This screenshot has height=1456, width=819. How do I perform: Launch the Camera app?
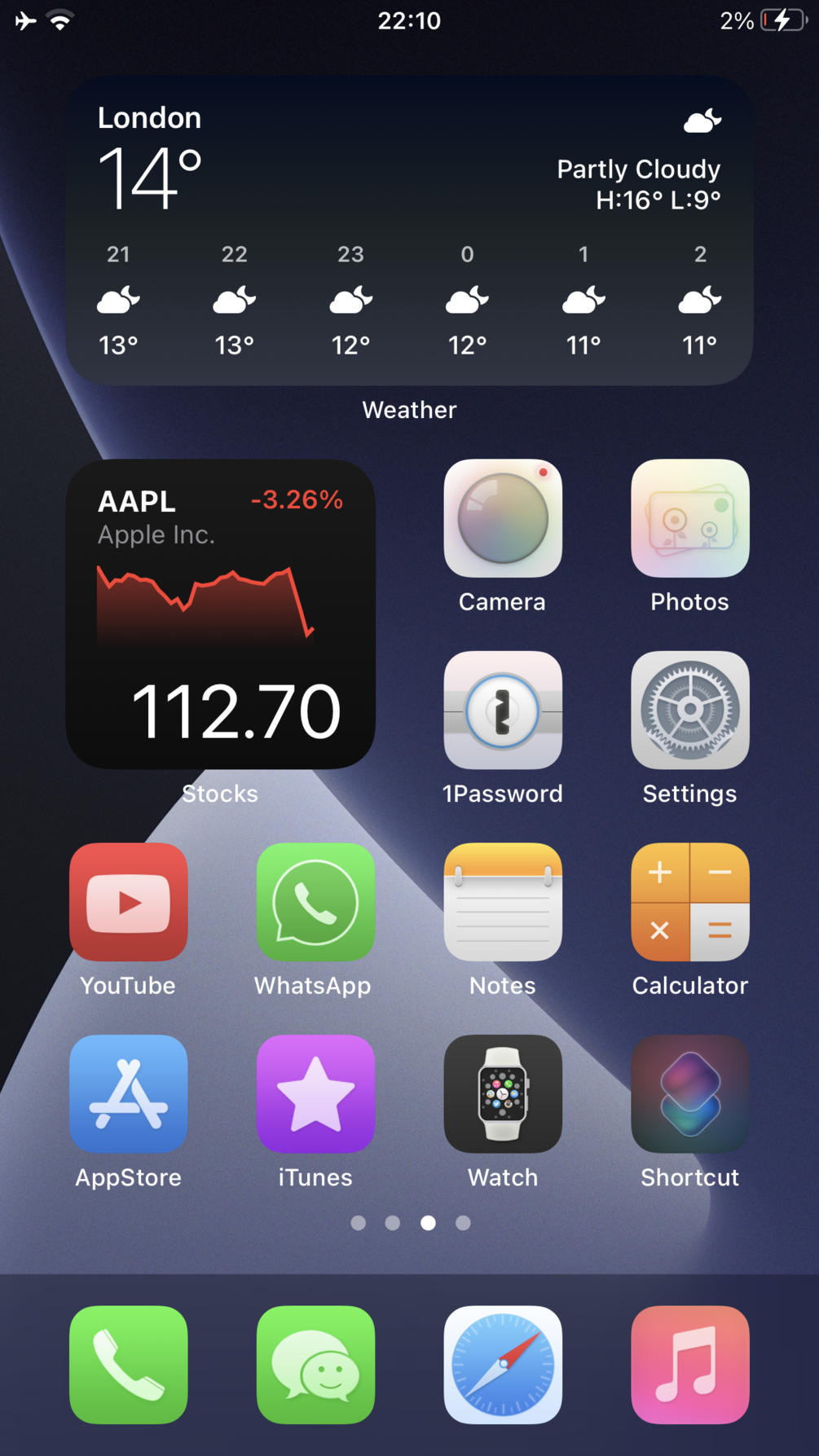point(503,519)
